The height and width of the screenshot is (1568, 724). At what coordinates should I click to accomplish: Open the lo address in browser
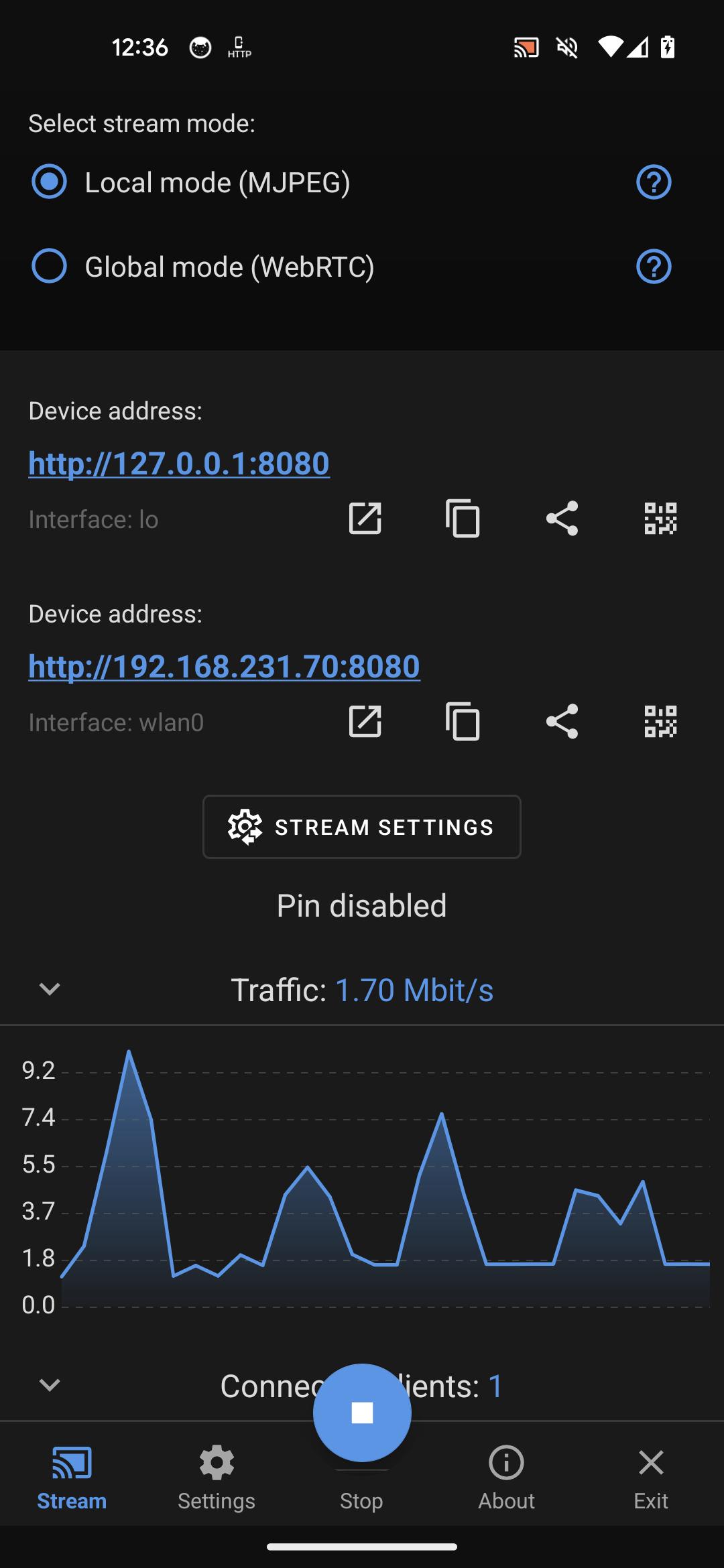[x=365, y=519]
